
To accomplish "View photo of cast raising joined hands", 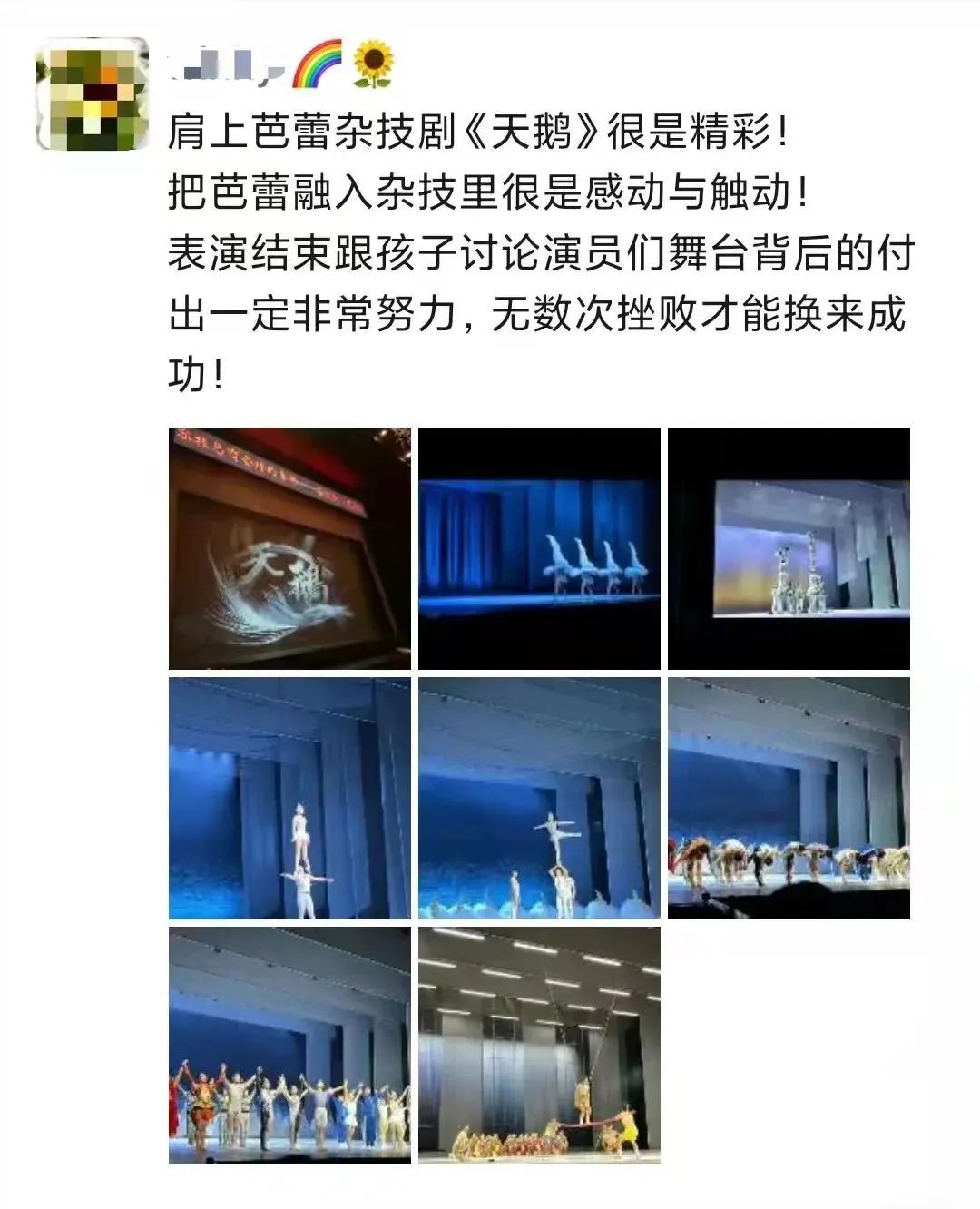I will [x=289, y=1045].
